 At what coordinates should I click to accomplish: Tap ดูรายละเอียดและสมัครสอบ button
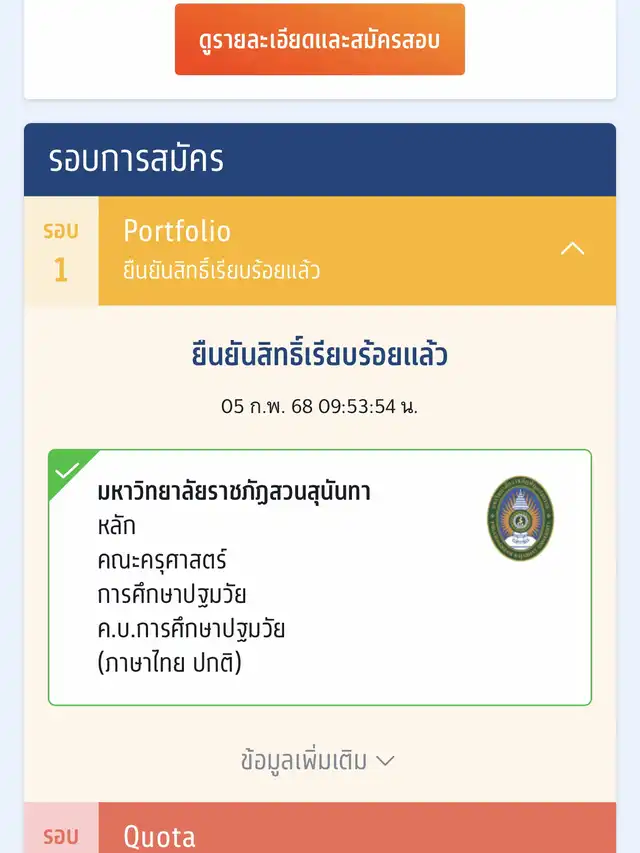click(x=319, y=40)
